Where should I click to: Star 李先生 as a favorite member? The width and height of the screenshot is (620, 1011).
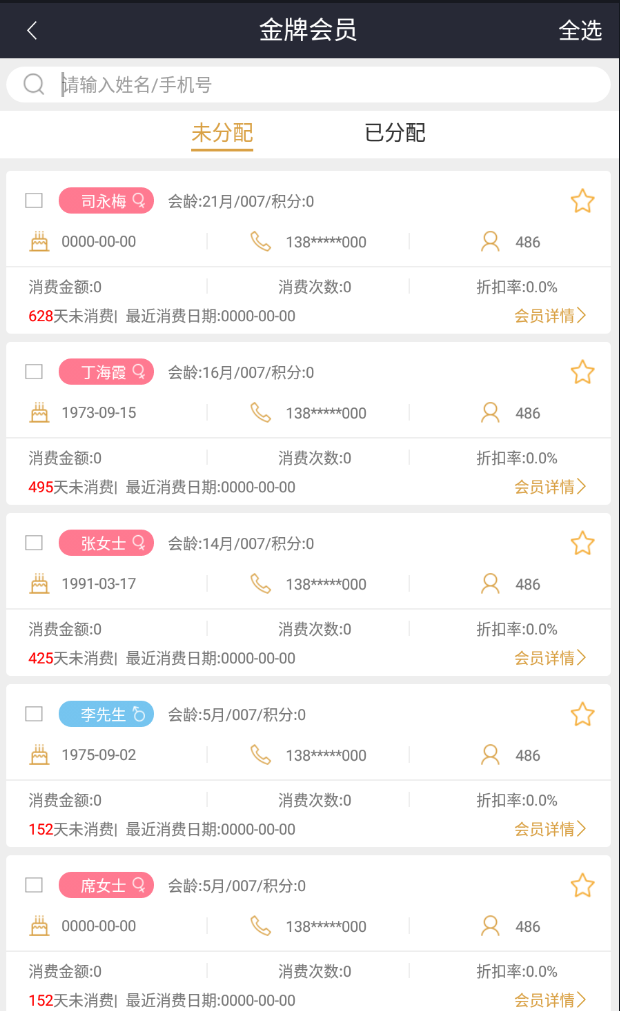point(582,714)
